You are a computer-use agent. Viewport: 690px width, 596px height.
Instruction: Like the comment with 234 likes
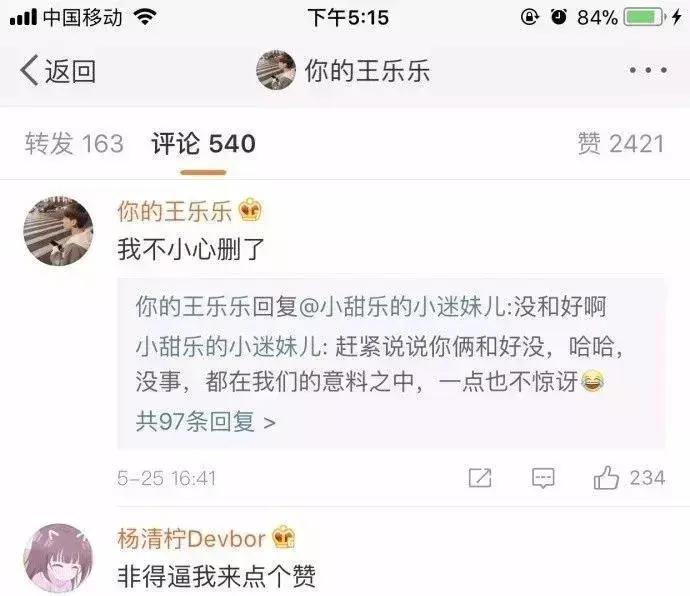(628, 478)
